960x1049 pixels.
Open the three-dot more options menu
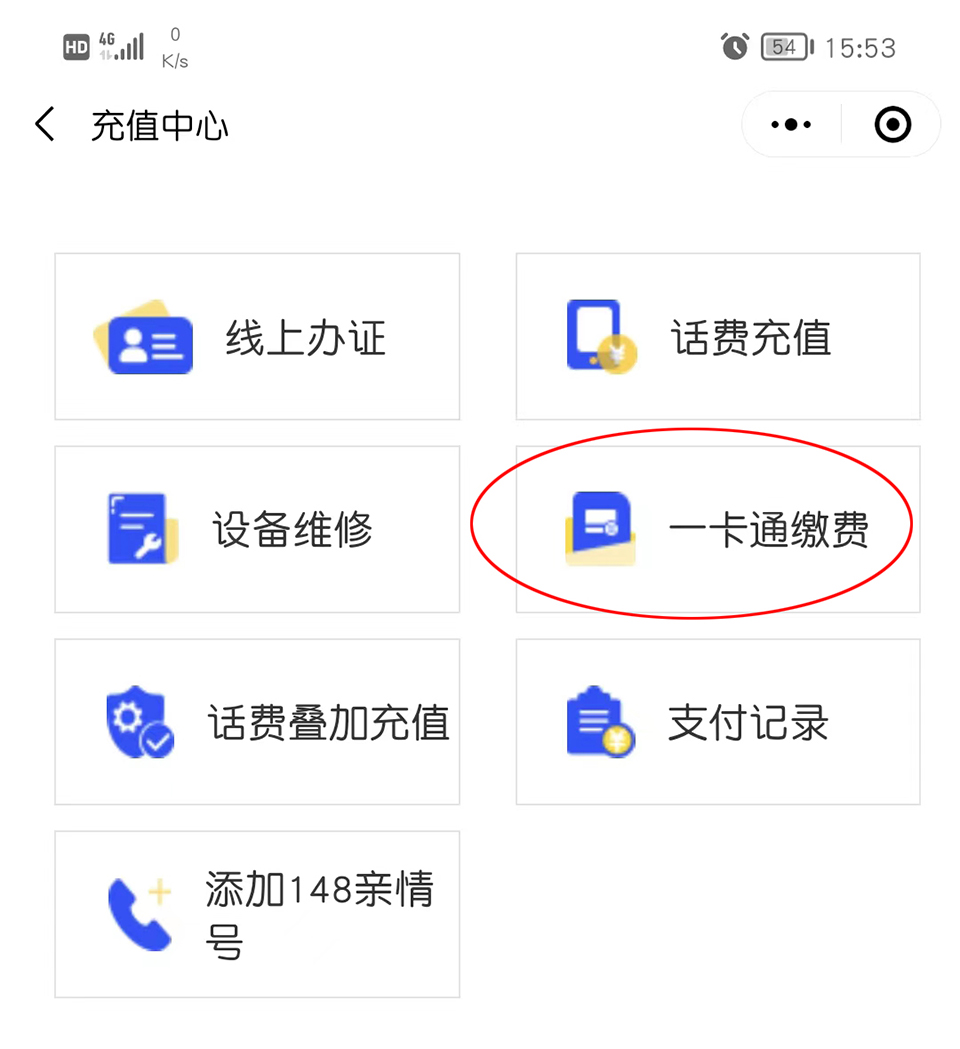pyautogui.click(x=791, y=124)
